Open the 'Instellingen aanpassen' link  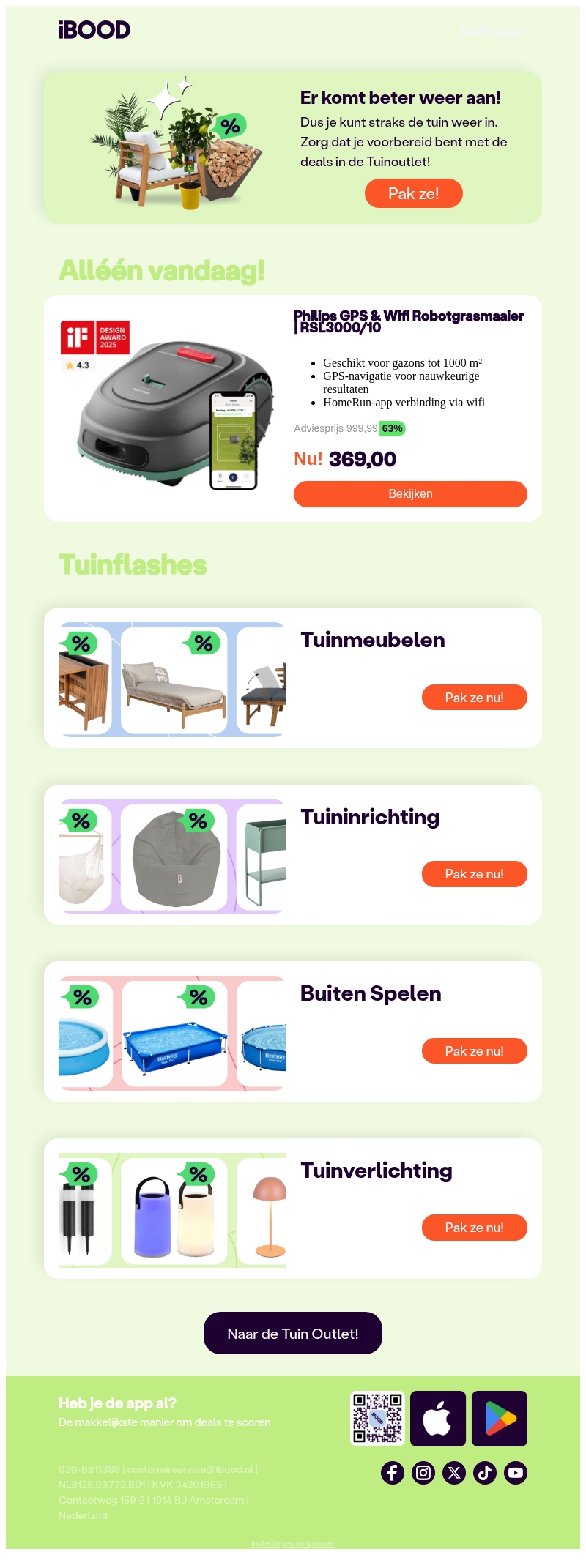(x=293, y=1543)
